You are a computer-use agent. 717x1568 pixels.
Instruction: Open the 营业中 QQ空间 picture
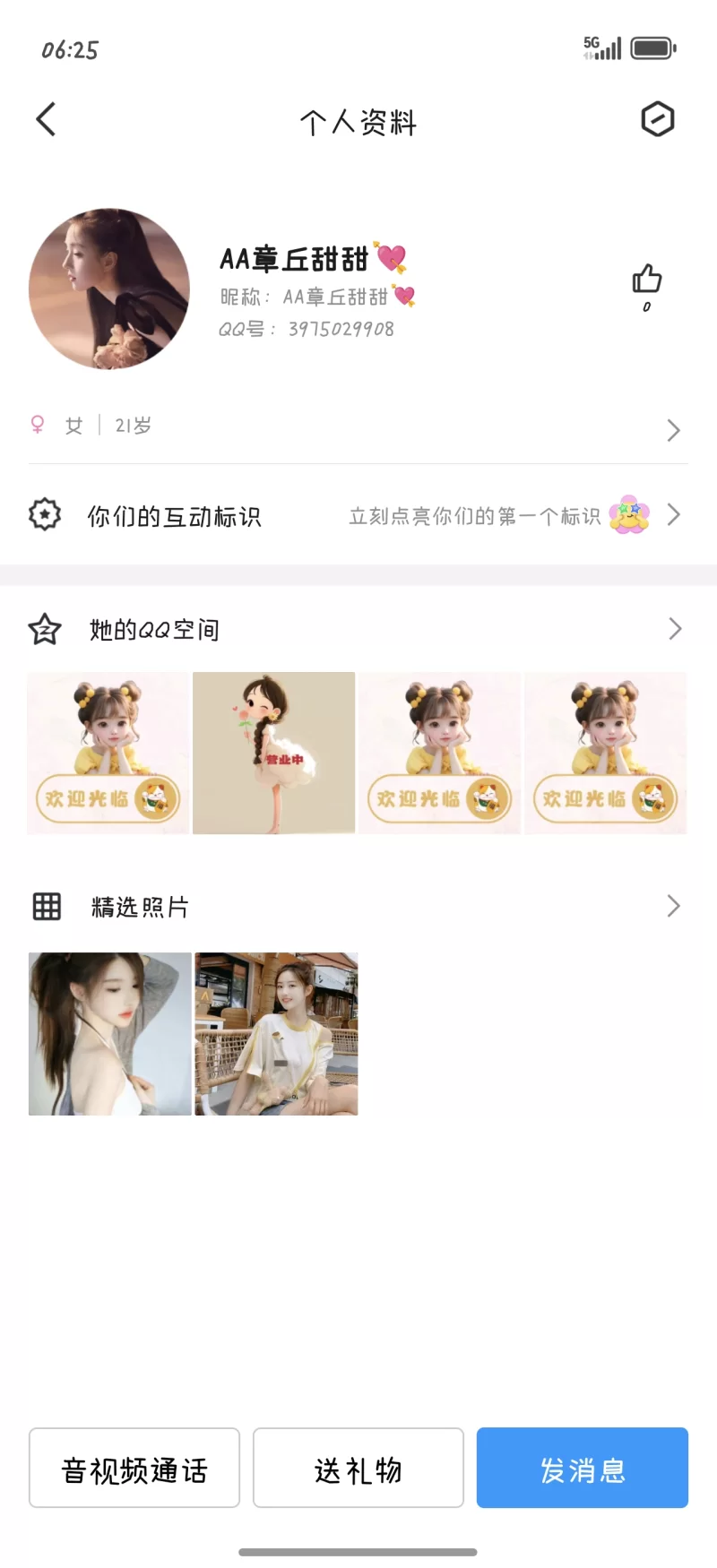pos(274,753)
